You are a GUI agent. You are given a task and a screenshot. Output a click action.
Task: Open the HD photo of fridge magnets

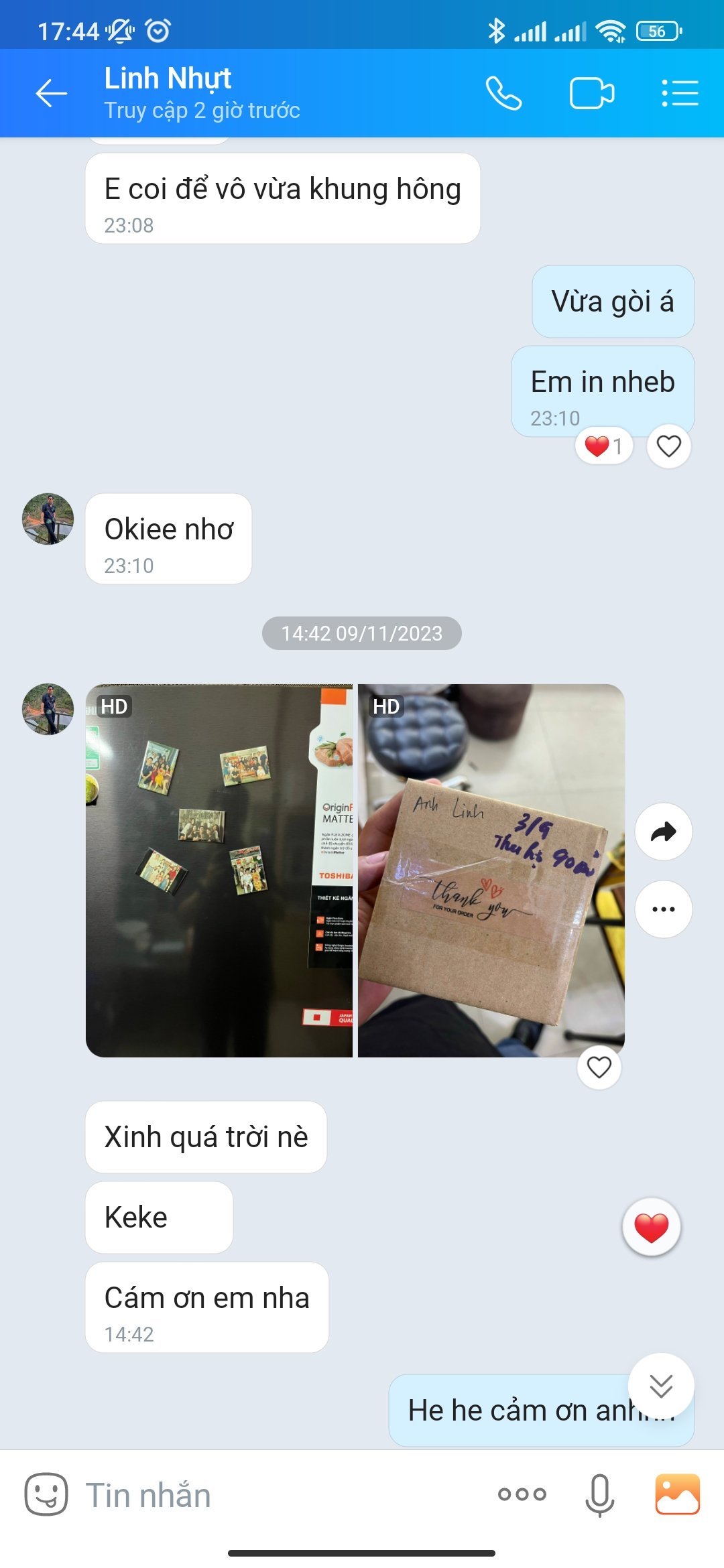(219, 870)
